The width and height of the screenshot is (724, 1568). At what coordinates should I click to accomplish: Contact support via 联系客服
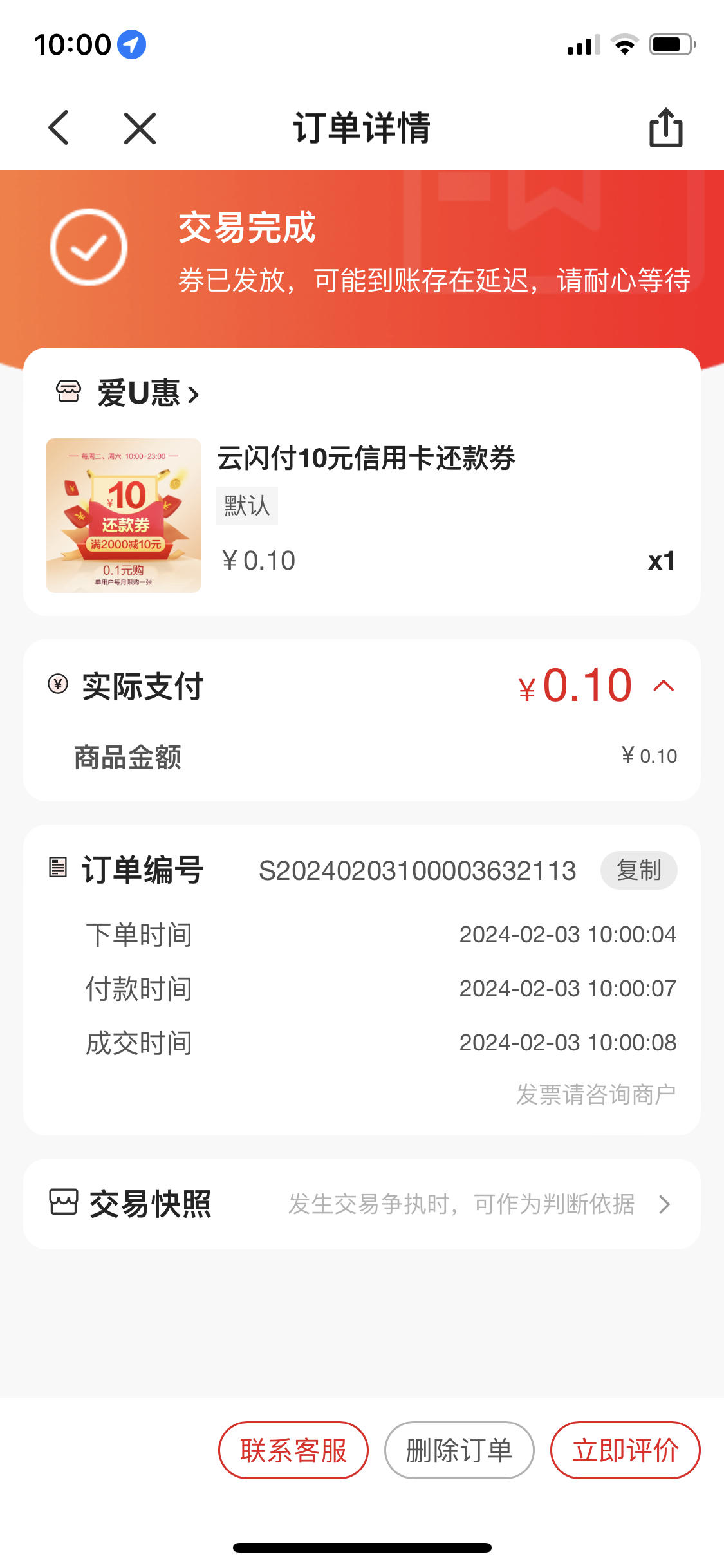293,1450
